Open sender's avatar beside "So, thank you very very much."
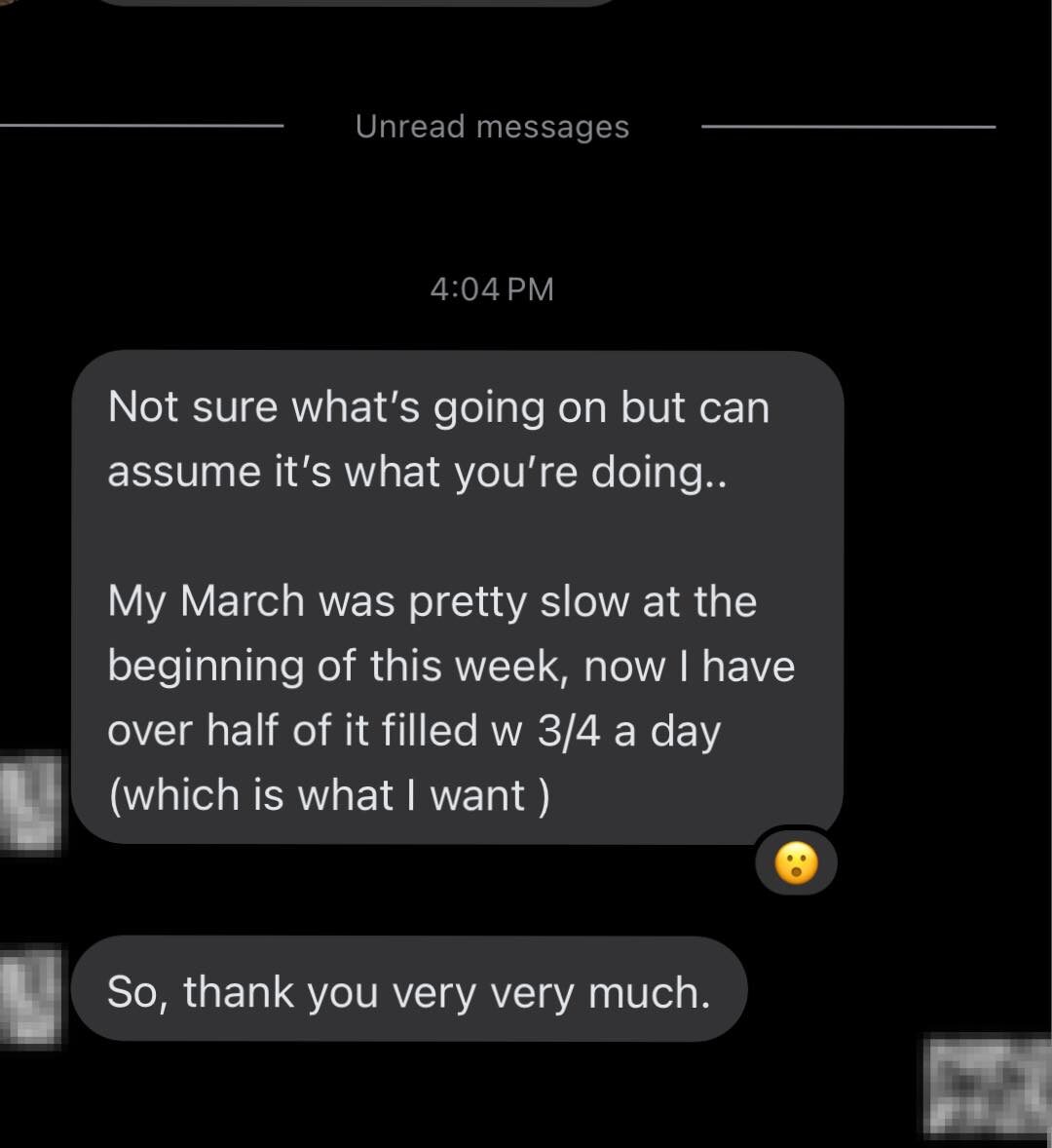Viewport: 1052px width, 1148px height. 29,994
